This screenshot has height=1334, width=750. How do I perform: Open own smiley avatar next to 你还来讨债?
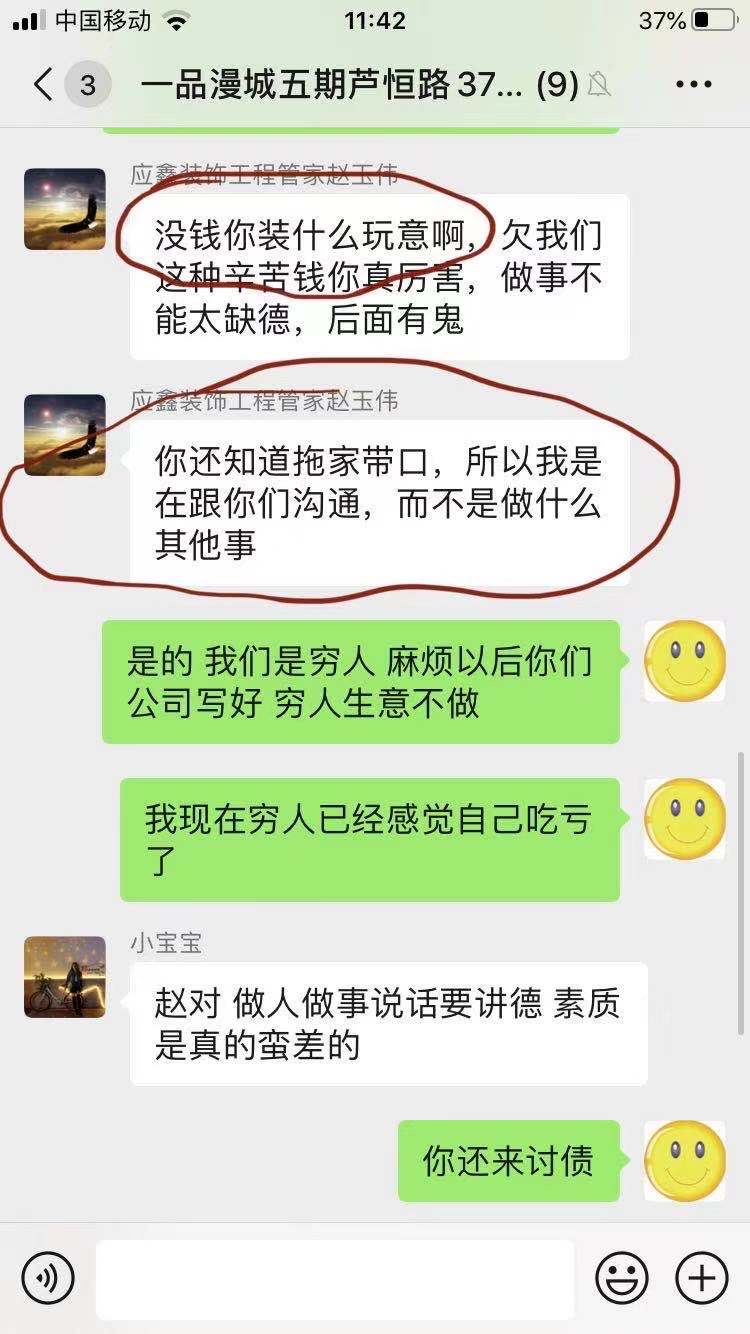(x=684, y=1161)
